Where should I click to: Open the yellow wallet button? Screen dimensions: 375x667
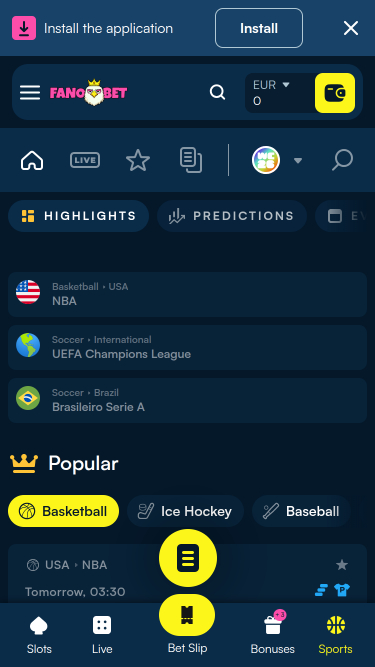pyautogui.click(x=335, y=93)
